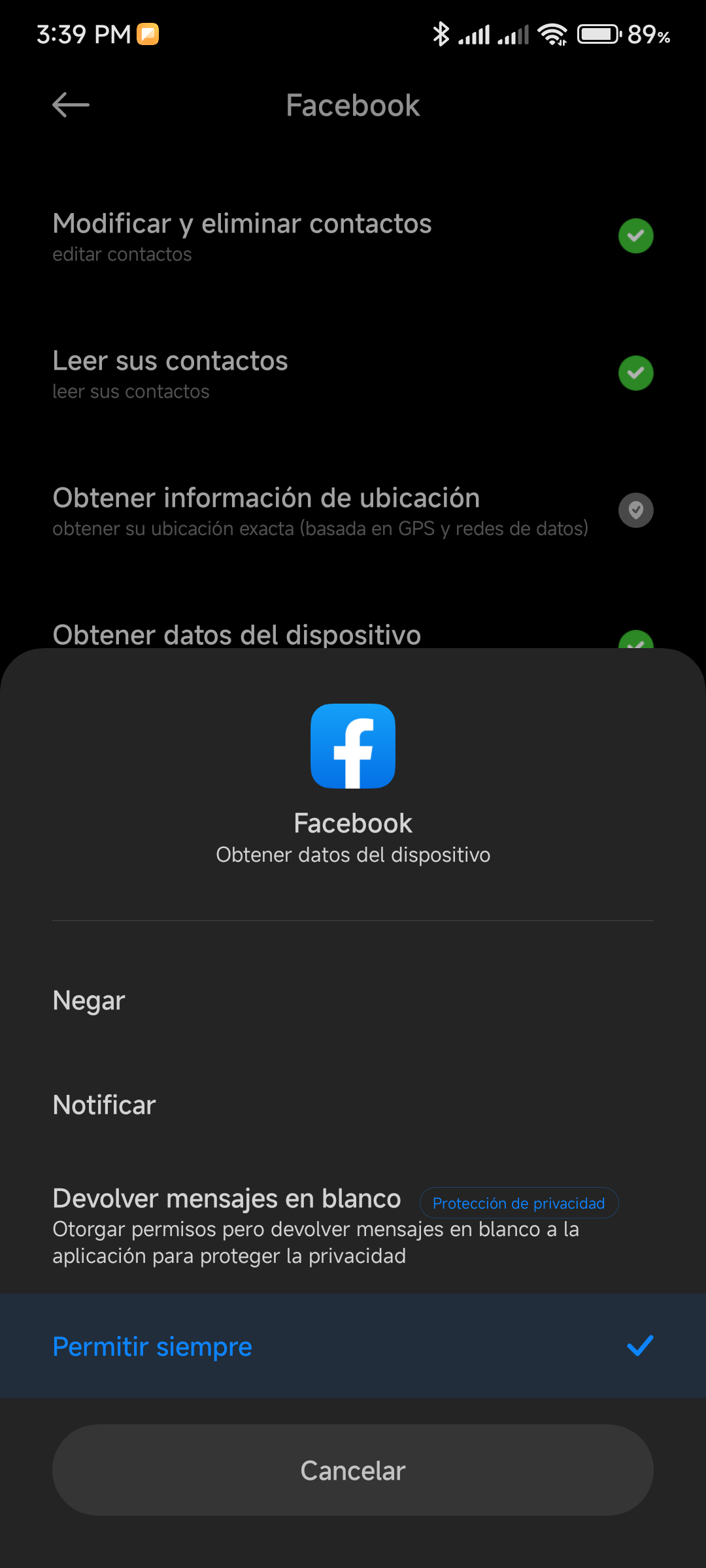The image size is (706, 1568).
Task: Select Devolver mensajes en blanco
Action: 353,1226
